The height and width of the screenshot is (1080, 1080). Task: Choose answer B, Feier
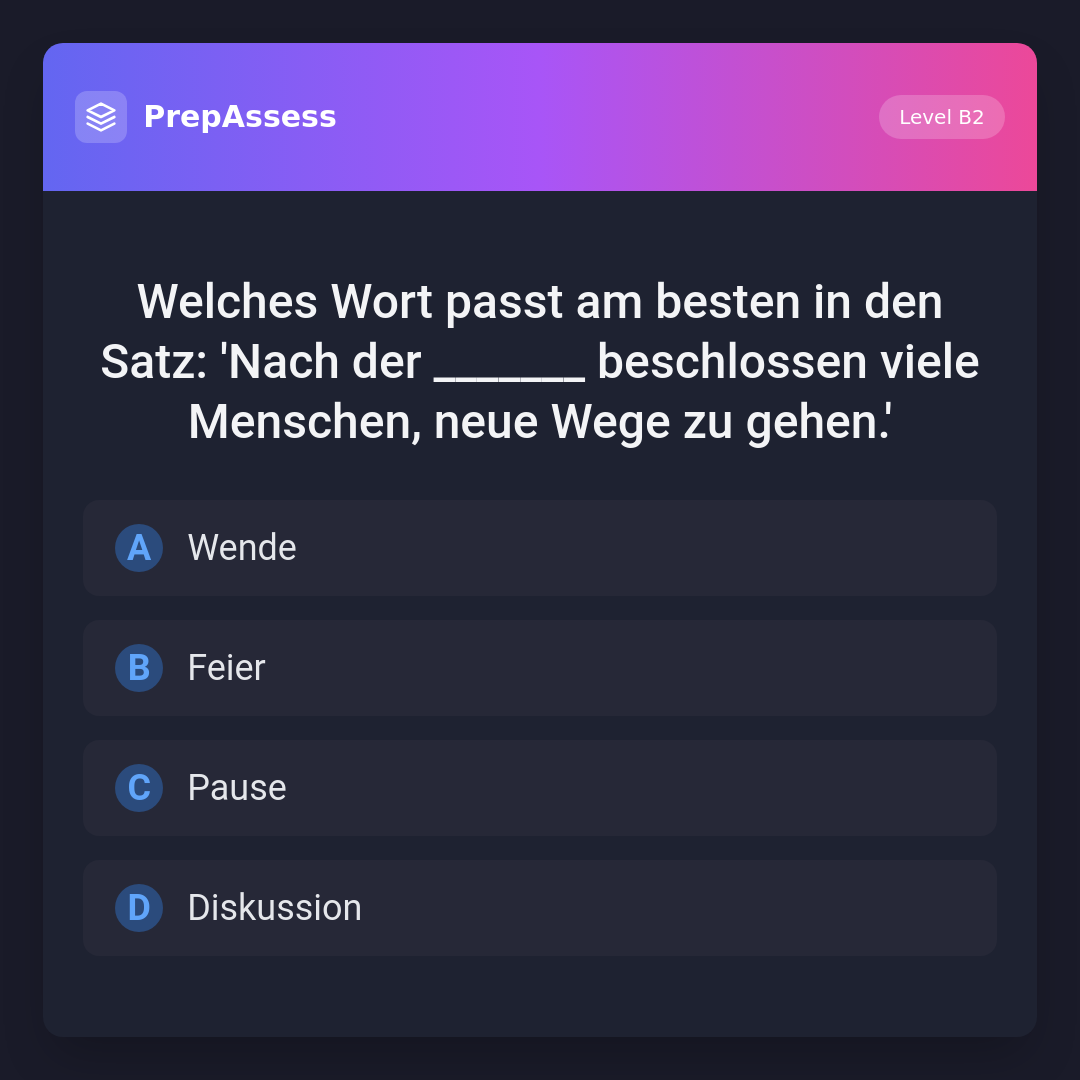(x=540, y=668)
